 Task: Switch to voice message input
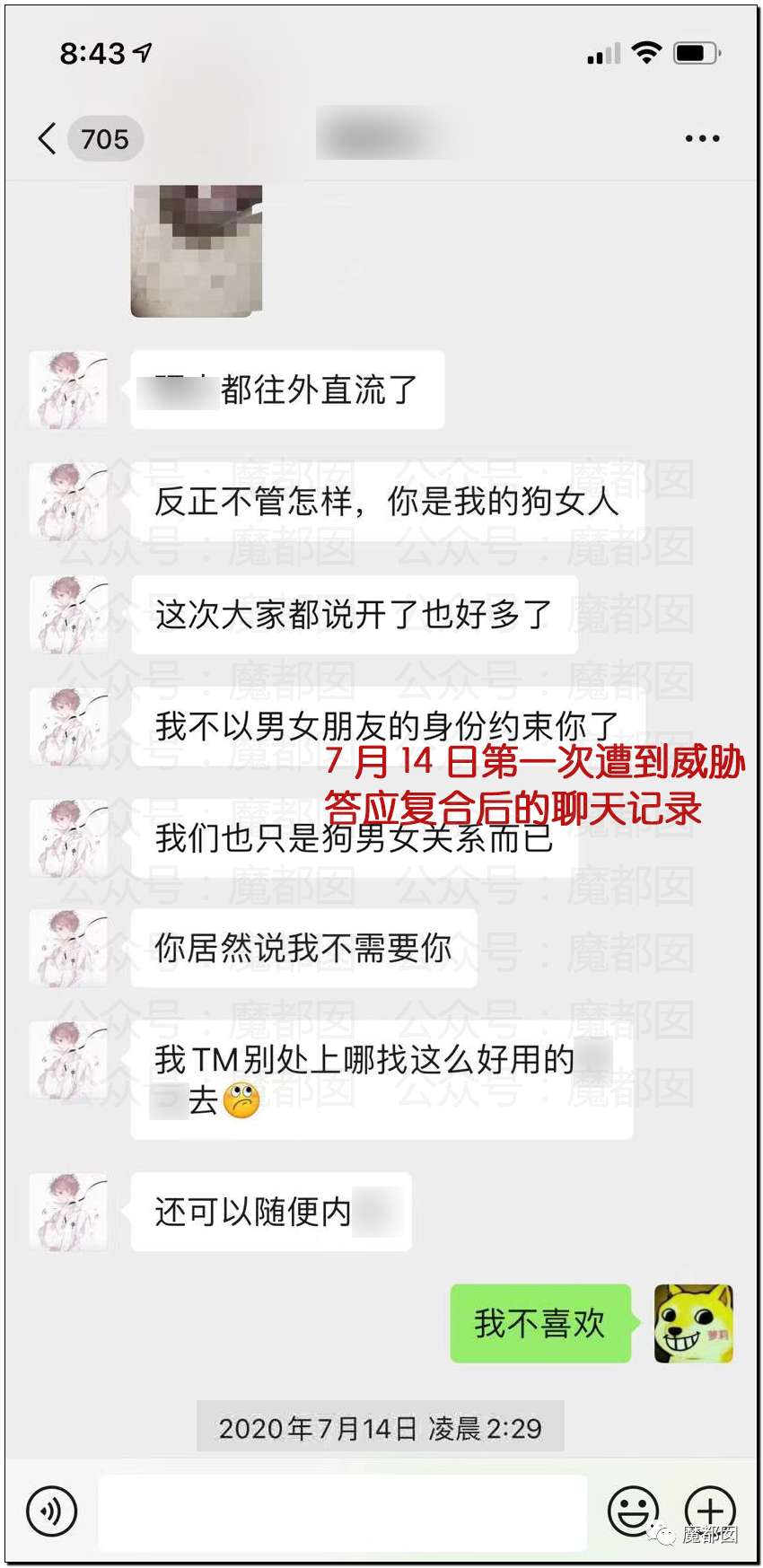(52, 1511)
